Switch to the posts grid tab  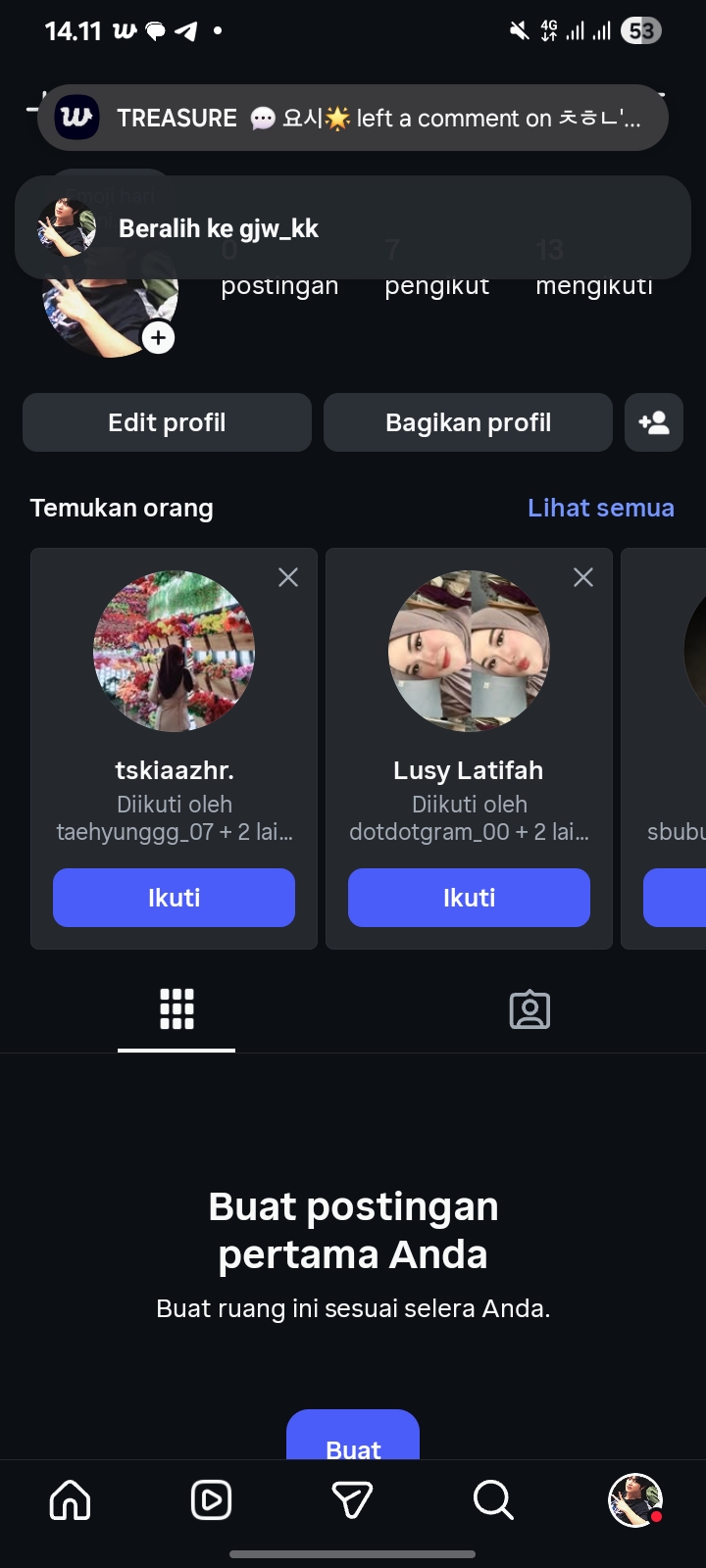[x=176, y=1009]
